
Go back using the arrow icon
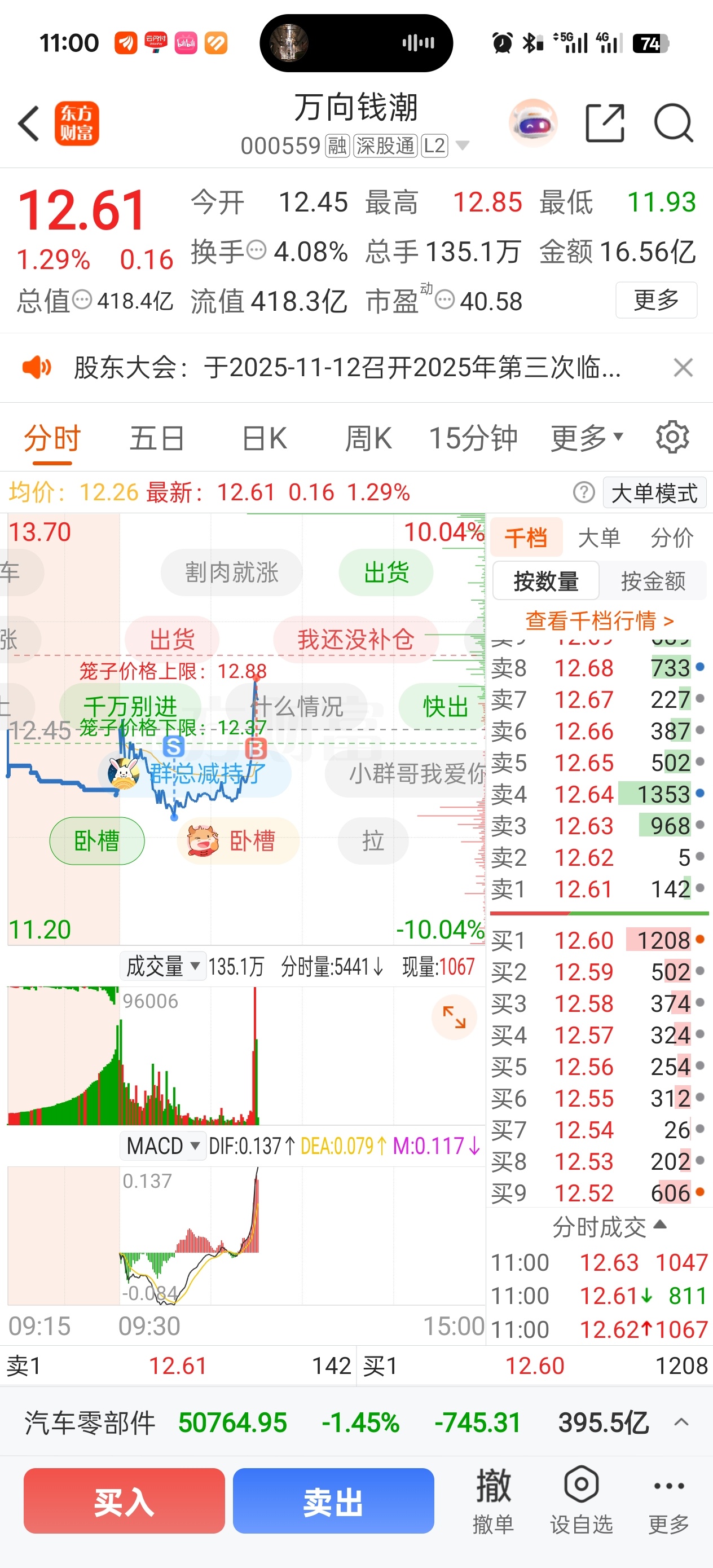tap(29, 124)
